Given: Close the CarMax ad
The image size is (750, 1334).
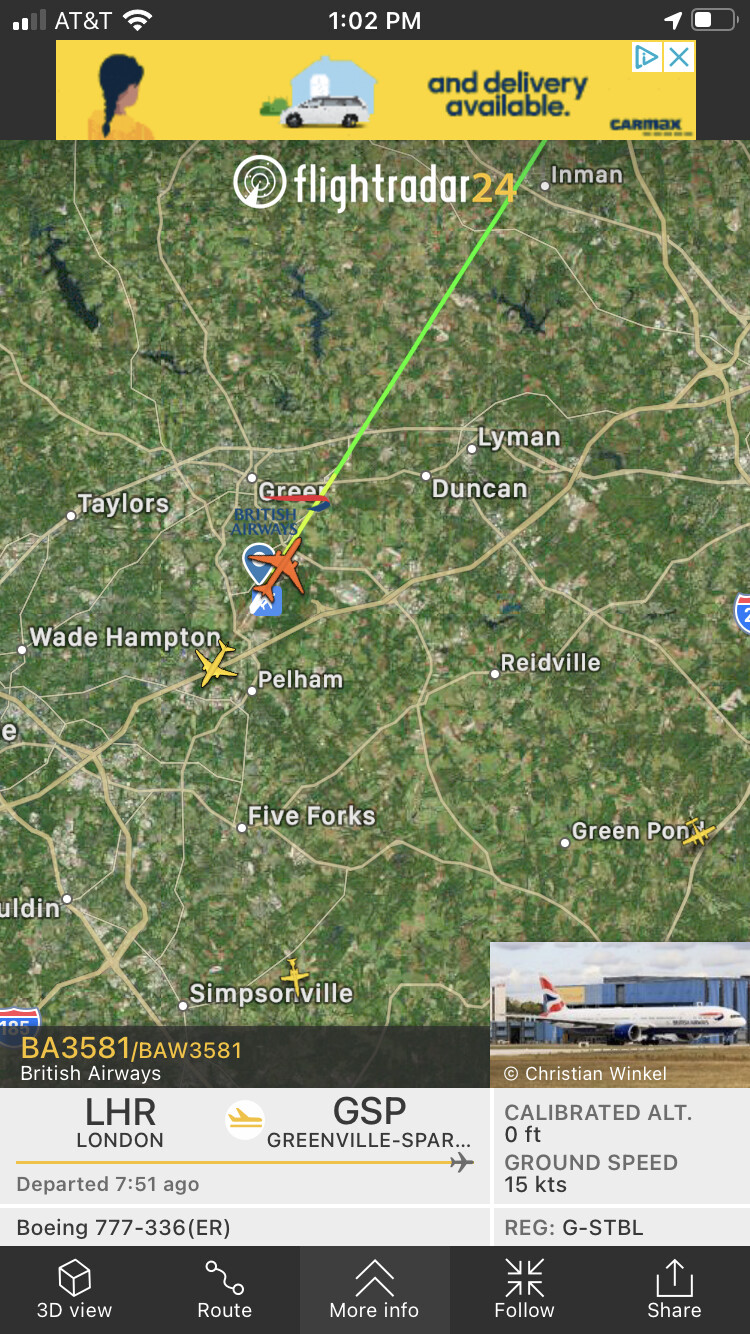Looking at the screenshot, I should point(679,57).
